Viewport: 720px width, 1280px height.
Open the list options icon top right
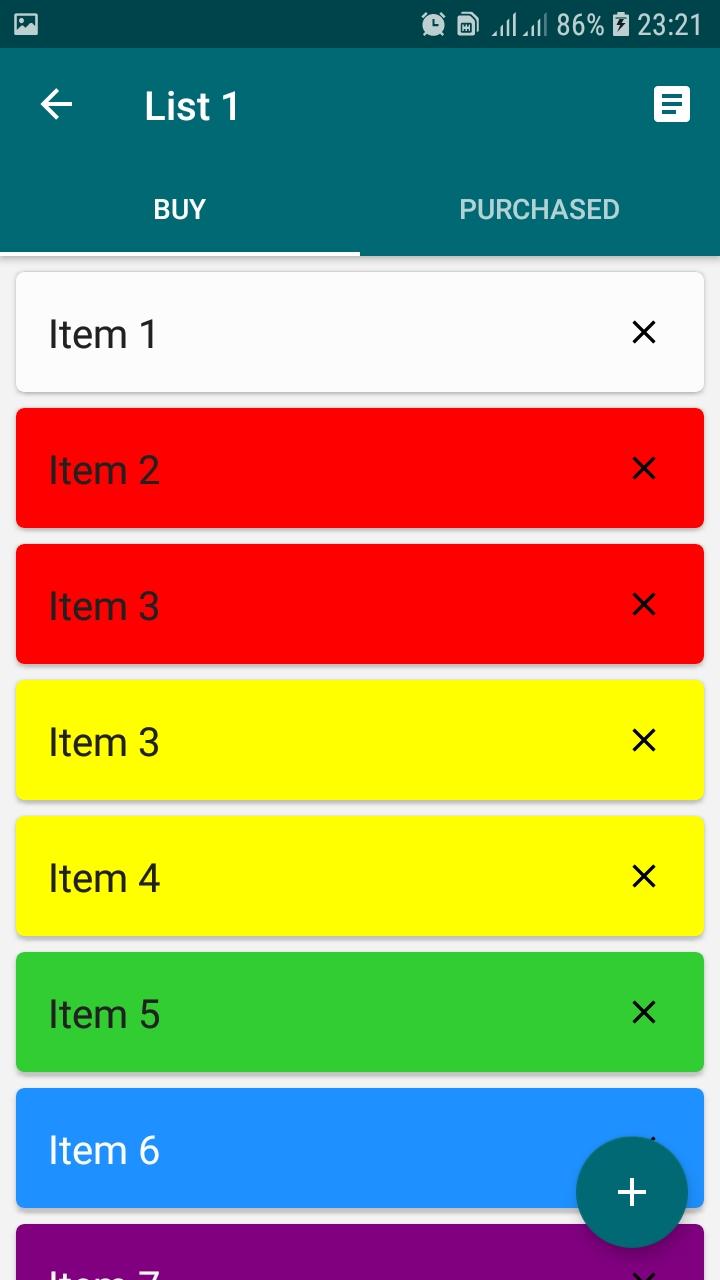672,104
